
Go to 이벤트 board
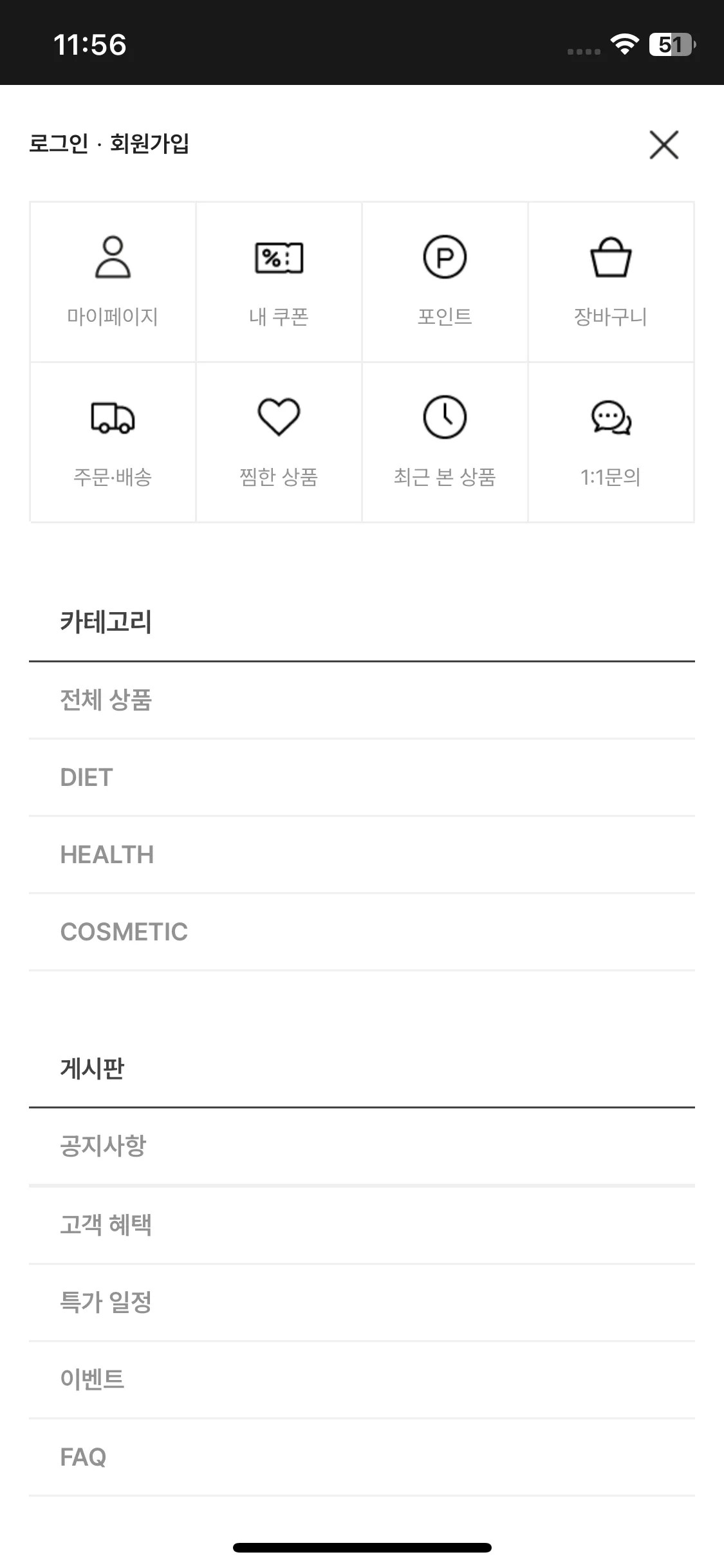coord(92,1379)
